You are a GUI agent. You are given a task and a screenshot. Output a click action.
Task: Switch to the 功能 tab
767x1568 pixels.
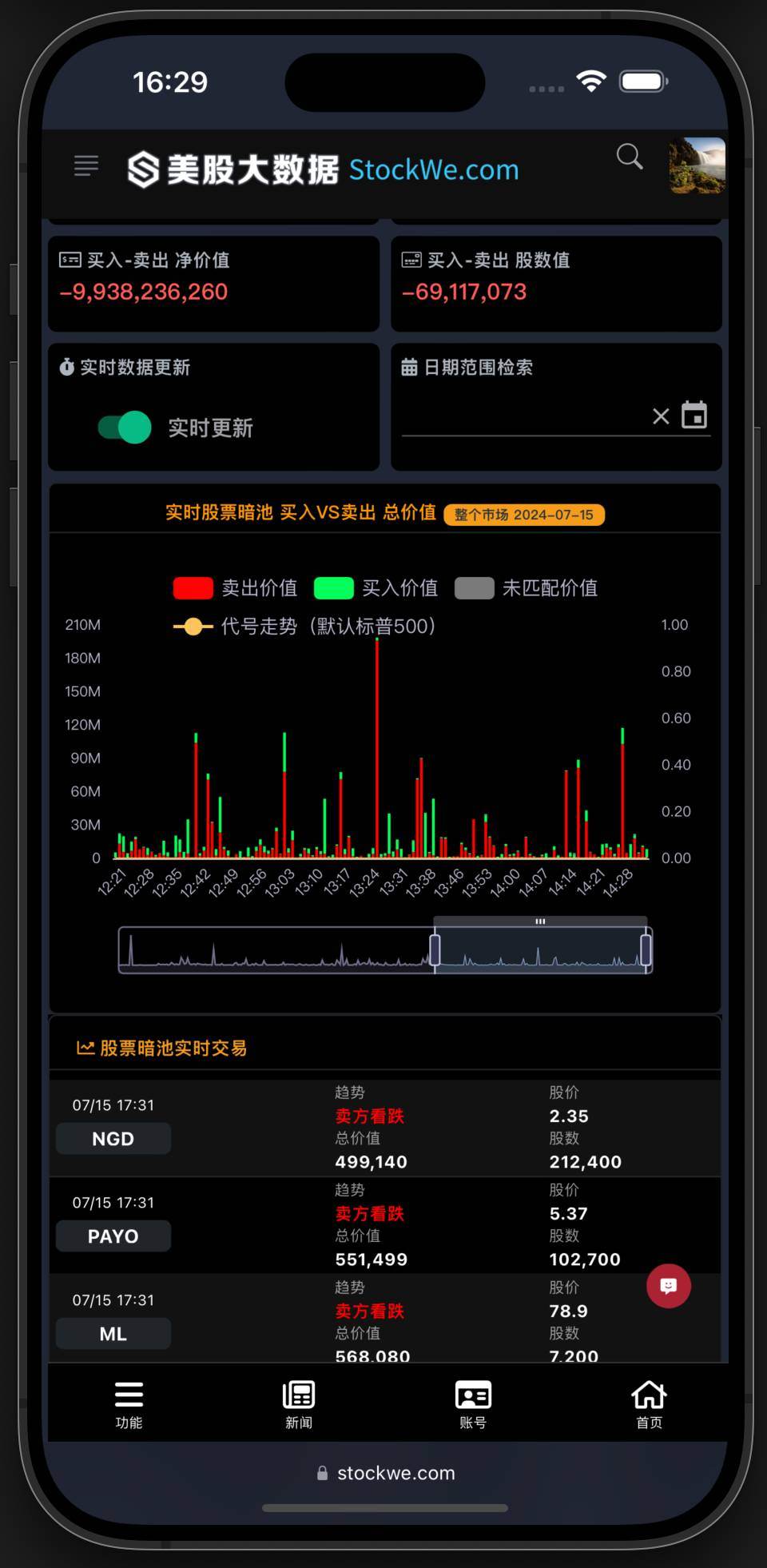[x=129, y=1405]
